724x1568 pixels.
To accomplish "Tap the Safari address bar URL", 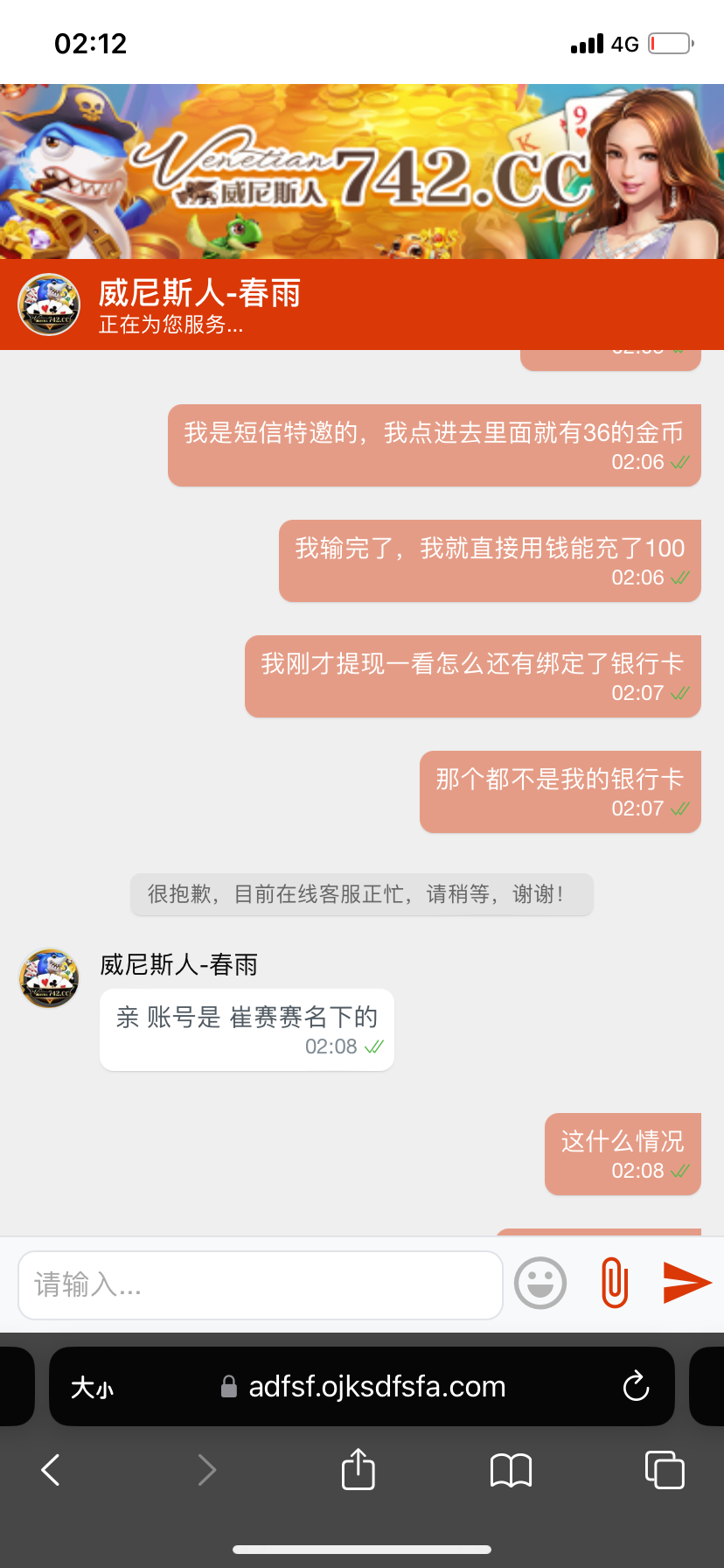I will tap(376, 1387).
